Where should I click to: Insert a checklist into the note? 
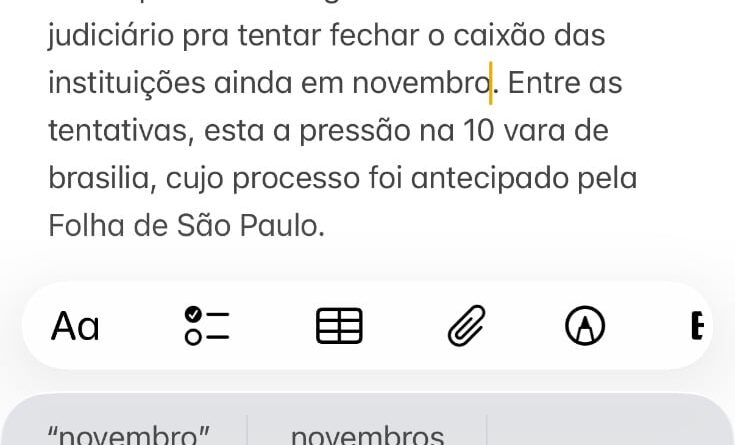pos(207,326)
